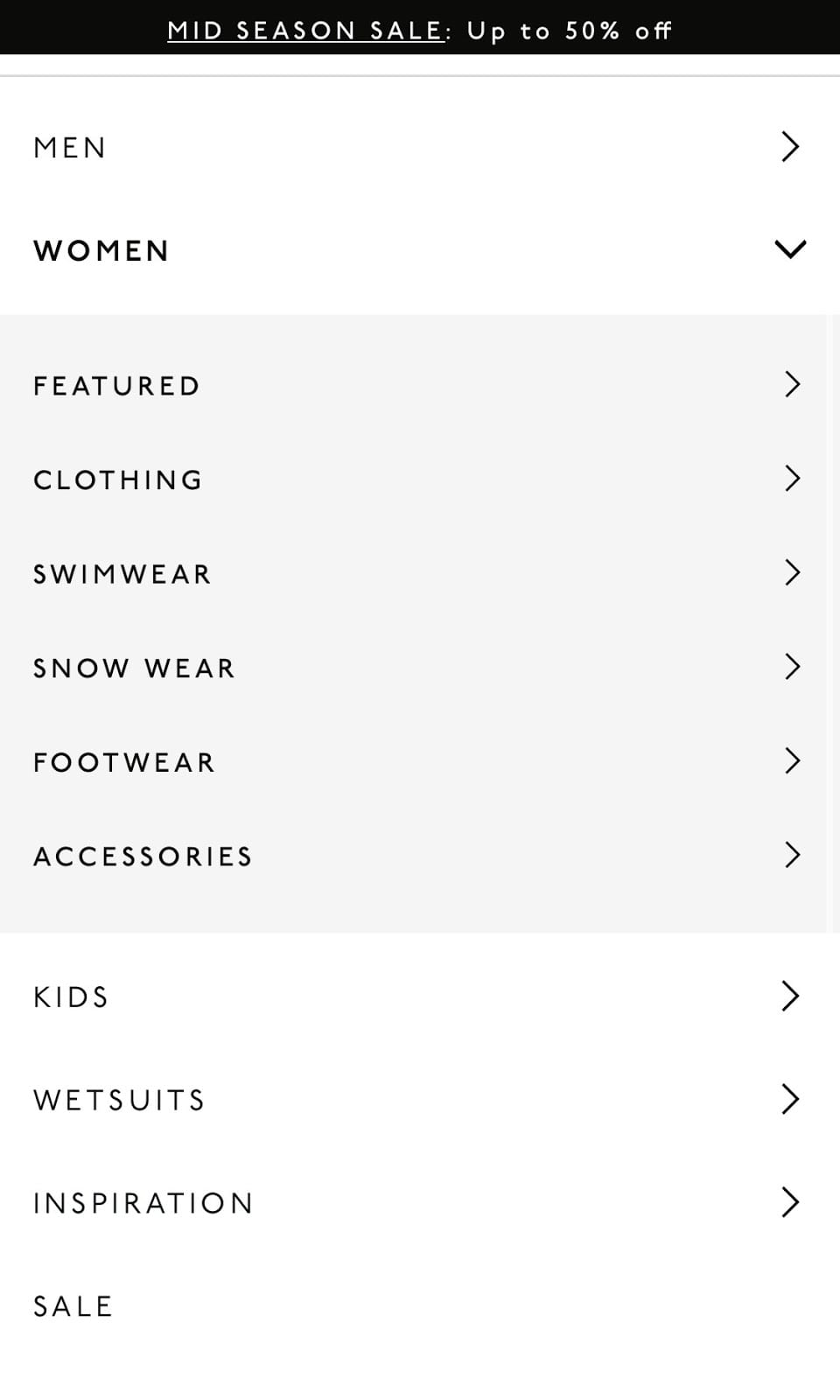Image resolution: width=840 pixels, height=1400 pixels.
Task: Open the Kids category
Action: [420, 997]
